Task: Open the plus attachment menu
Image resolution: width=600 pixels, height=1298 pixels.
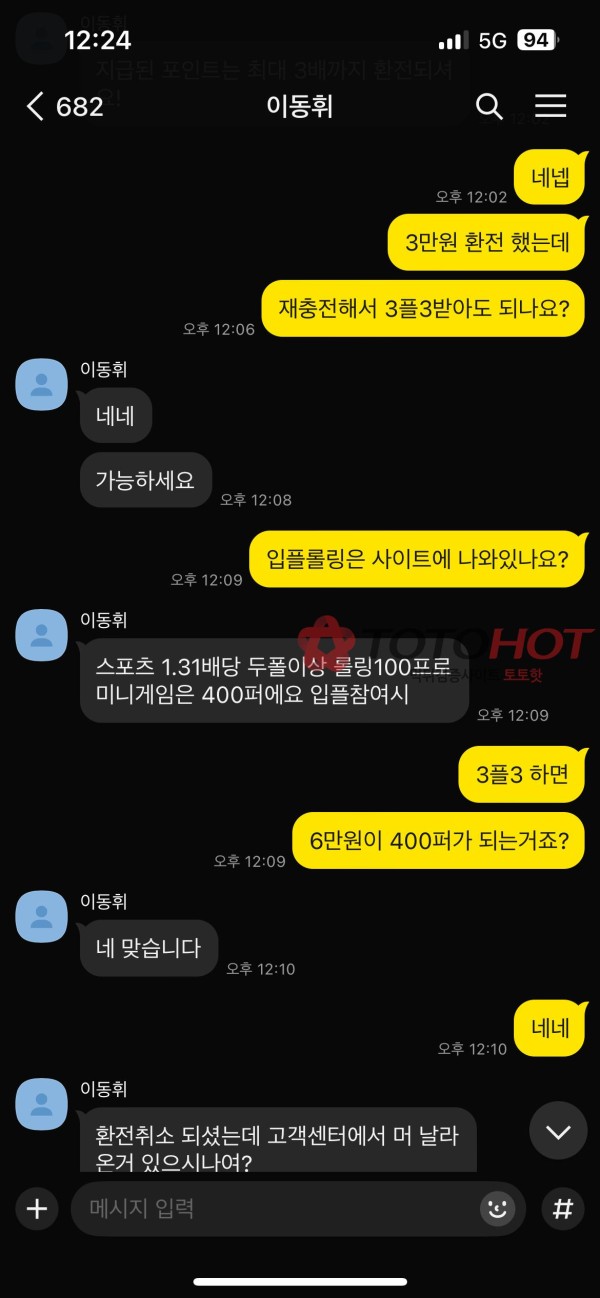Action: [x=37, y=1209]
